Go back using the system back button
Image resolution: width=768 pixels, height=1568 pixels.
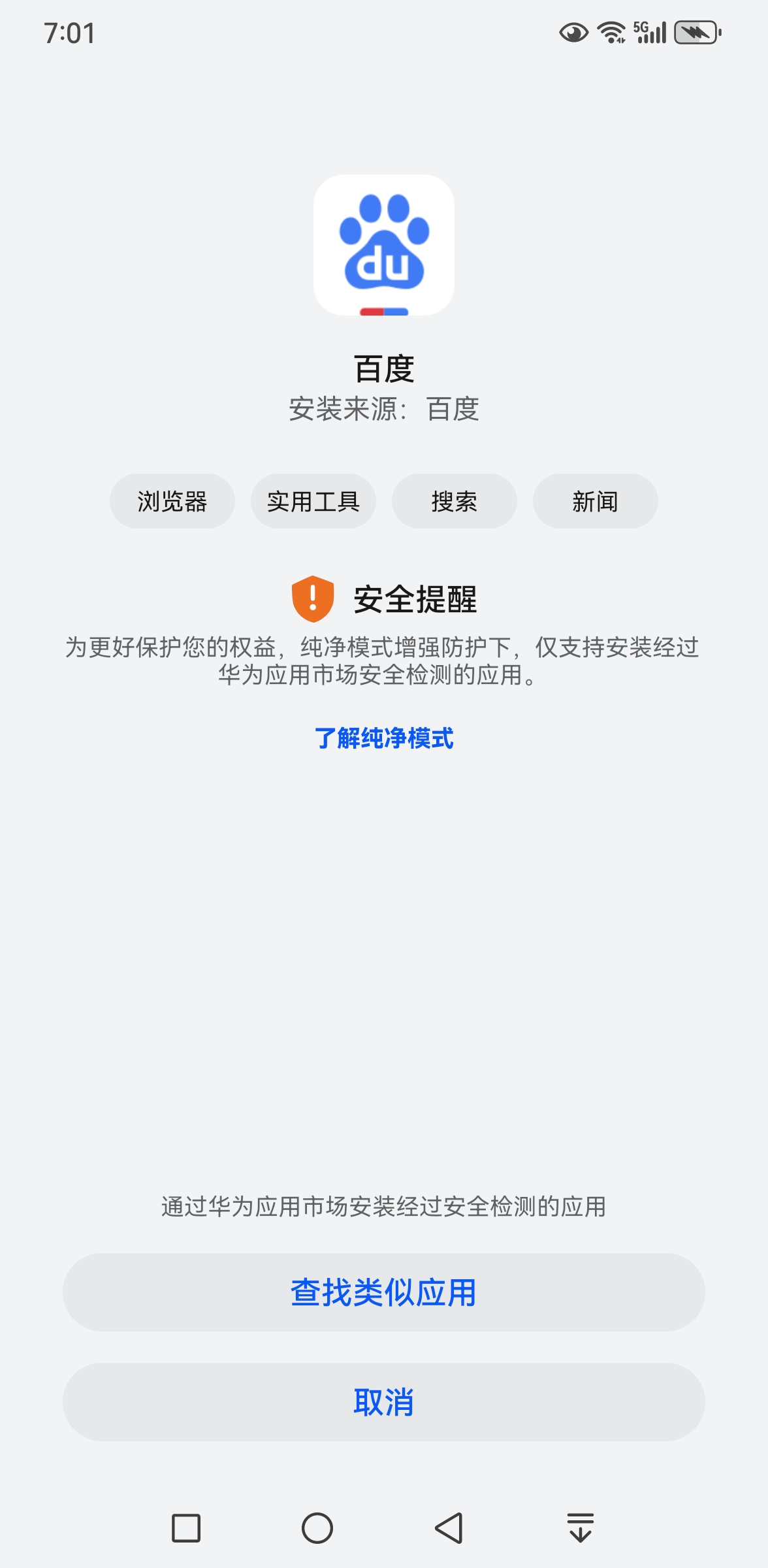(x=449, y=1528)
